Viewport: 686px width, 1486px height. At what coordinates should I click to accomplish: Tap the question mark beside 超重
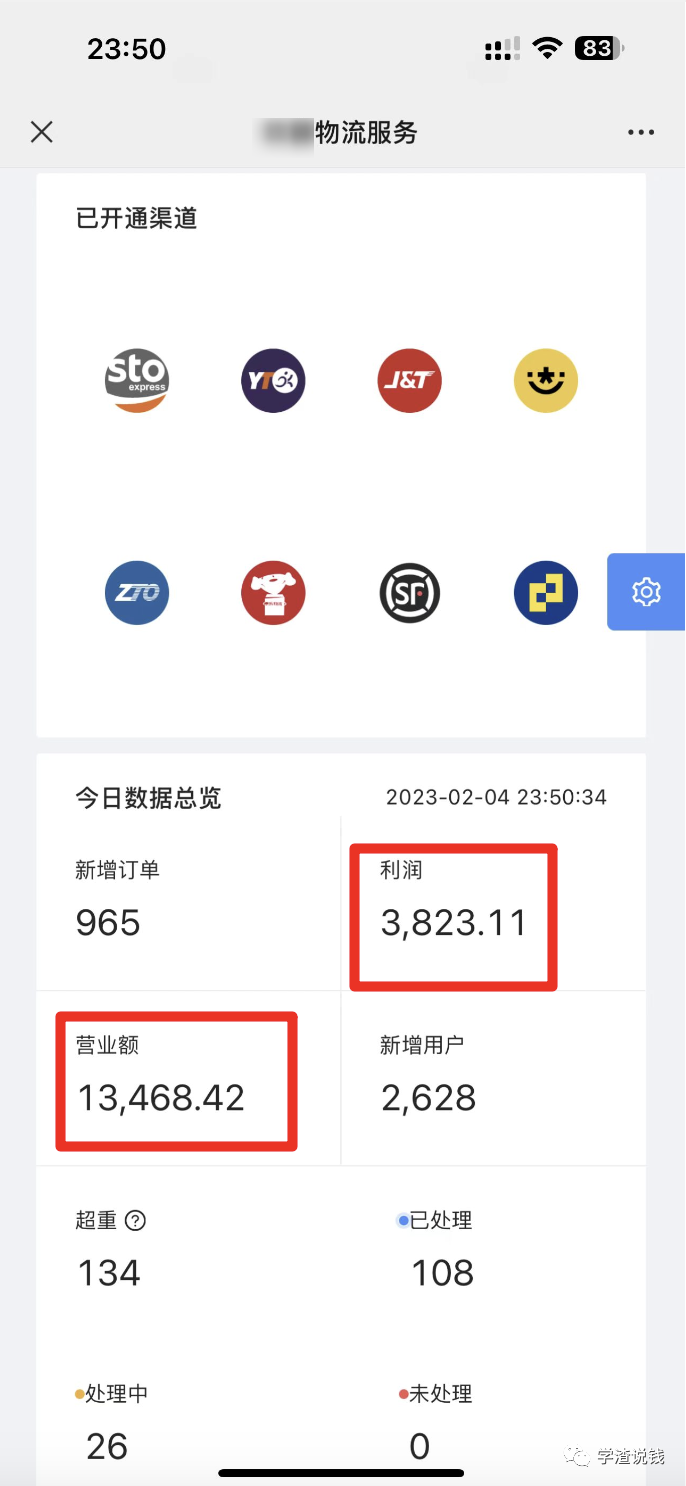[135, 1220]
